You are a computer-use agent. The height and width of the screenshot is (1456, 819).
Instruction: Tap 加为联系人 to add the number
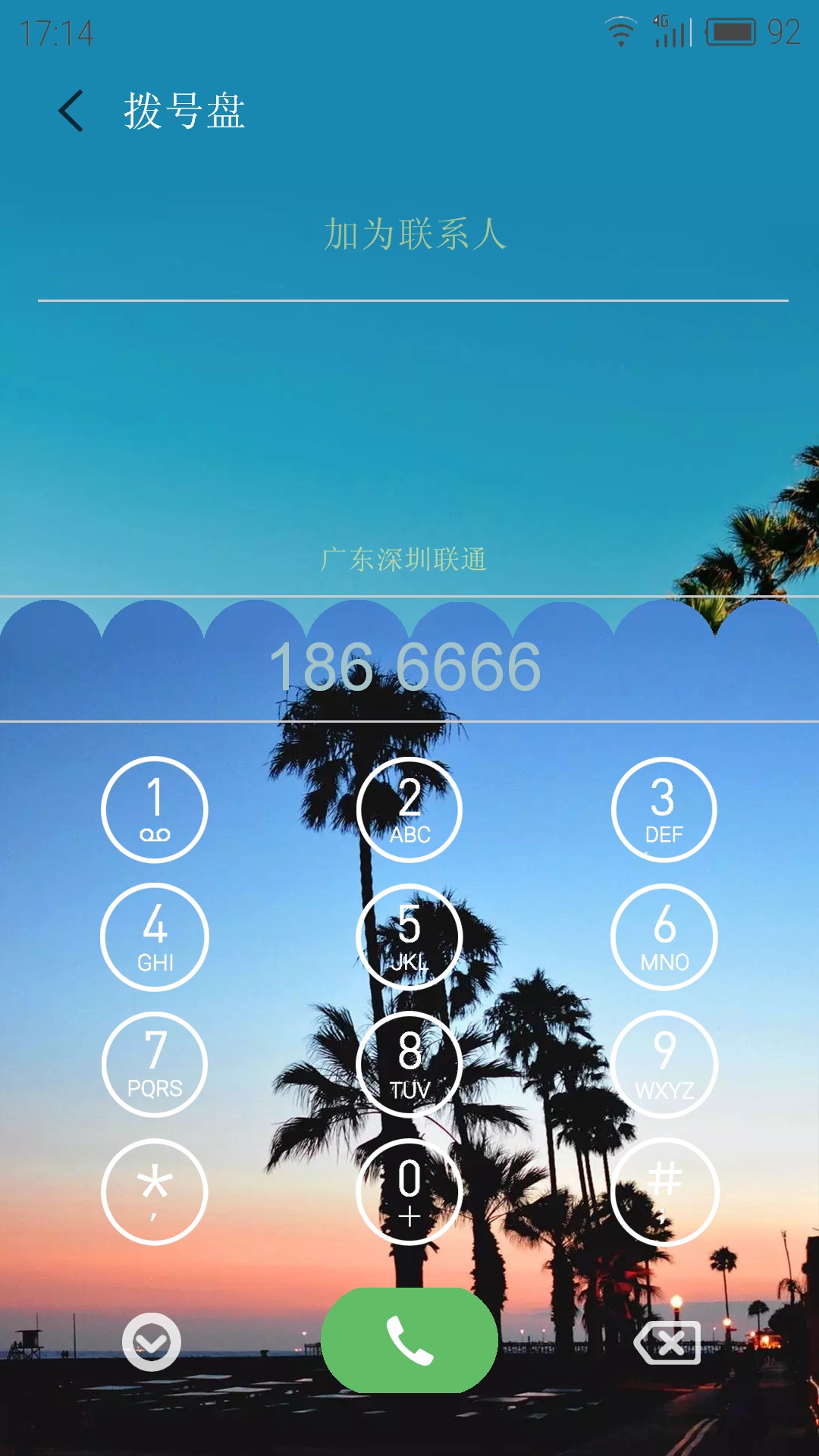pyautogui.click(x=415, y=234)
